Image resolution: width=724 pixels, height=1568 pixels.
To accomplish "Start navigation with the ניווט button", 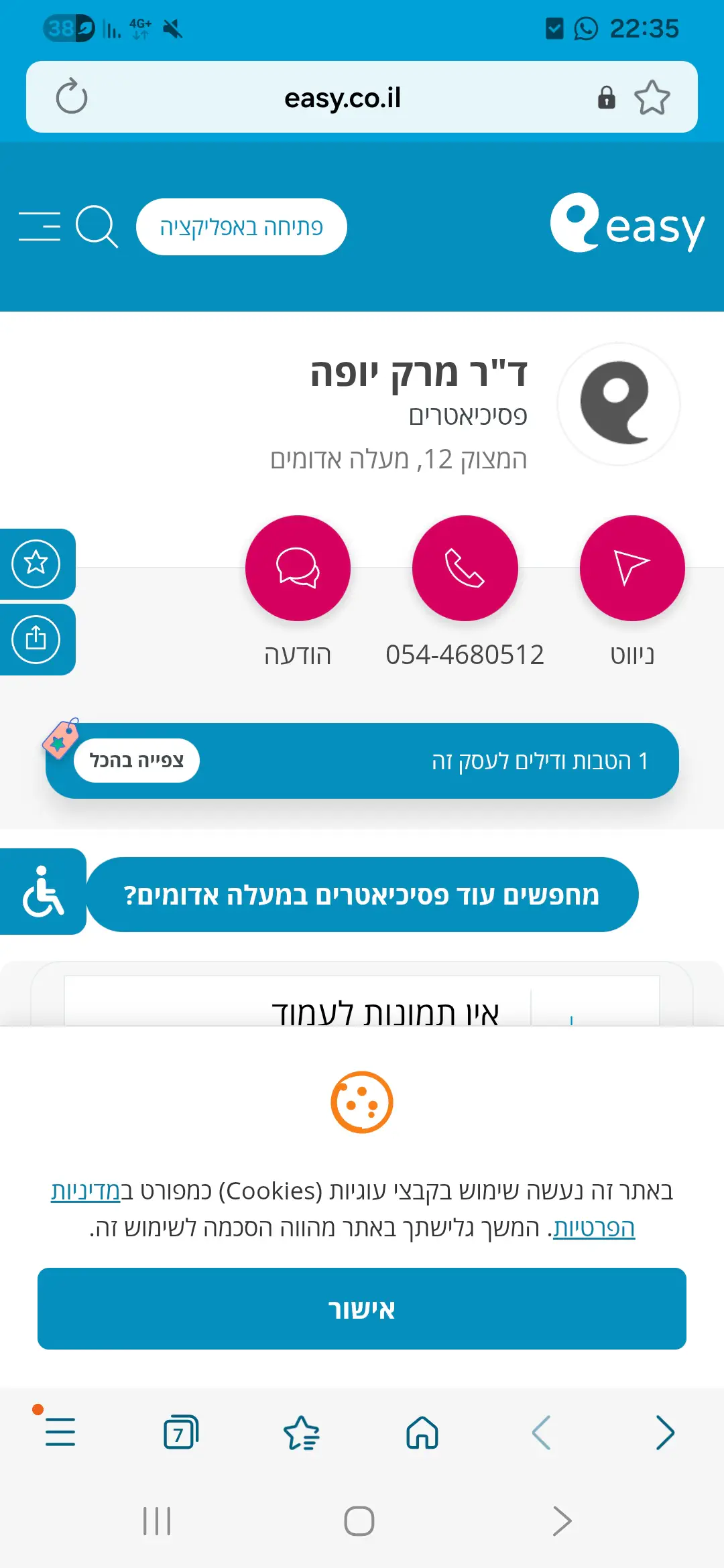I will tap(631, 568).
